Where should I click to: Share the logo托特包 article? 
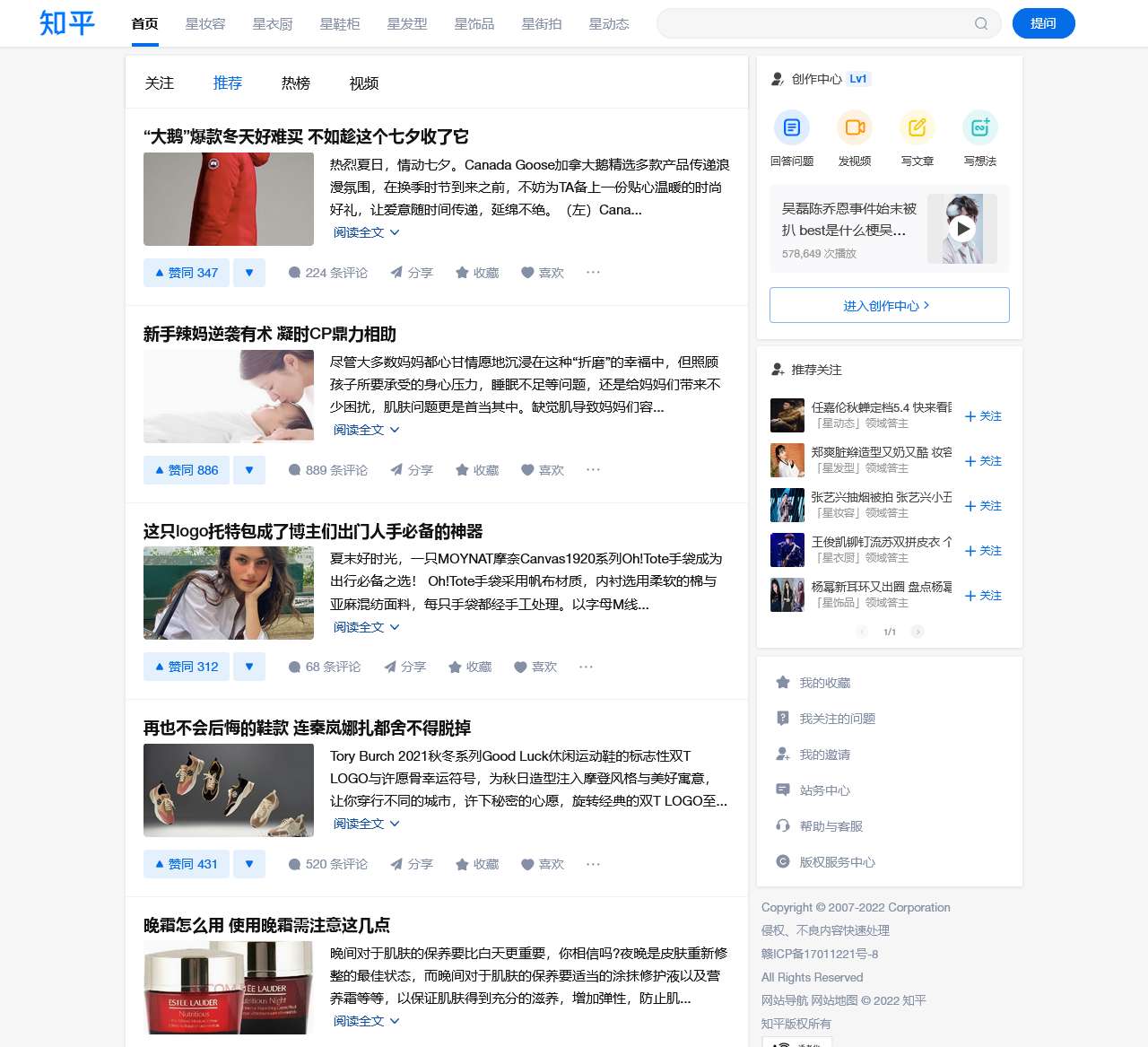tap(404, 667)
